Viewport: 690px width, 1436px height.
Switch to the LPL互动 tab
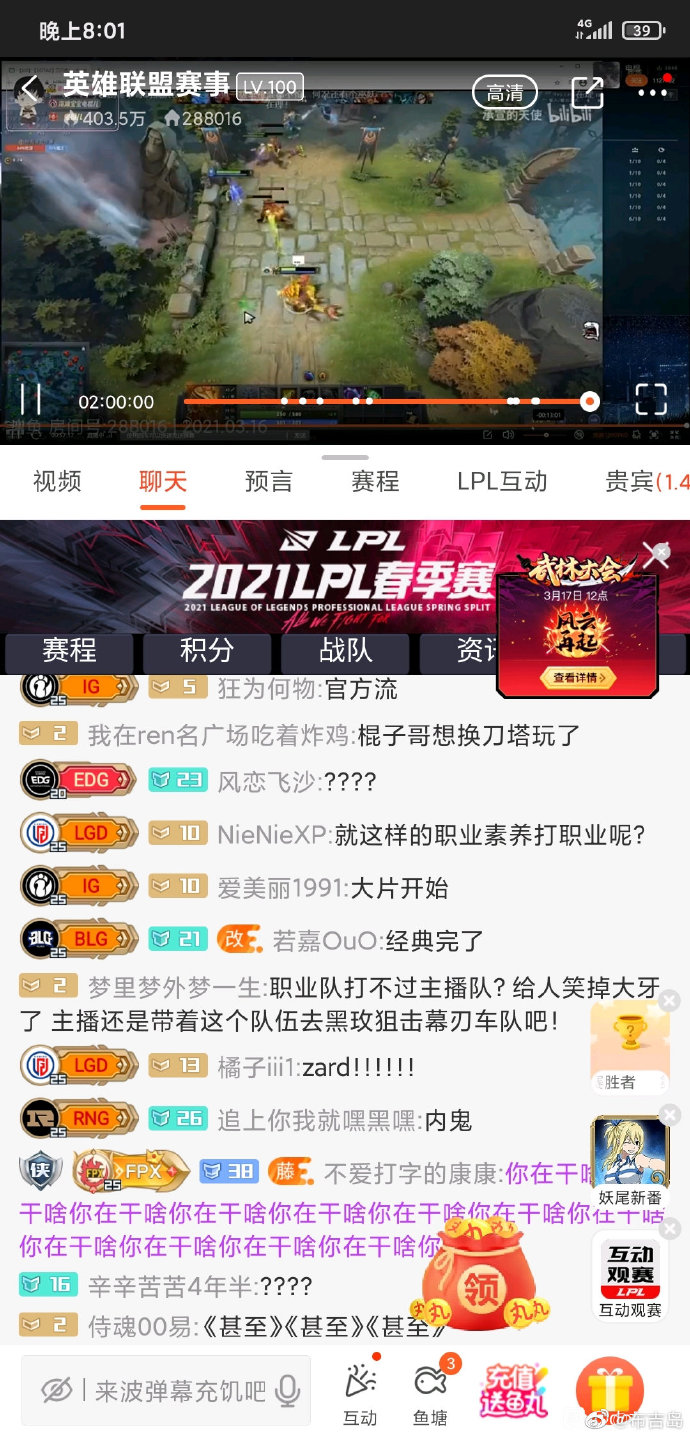coord(502,481)
